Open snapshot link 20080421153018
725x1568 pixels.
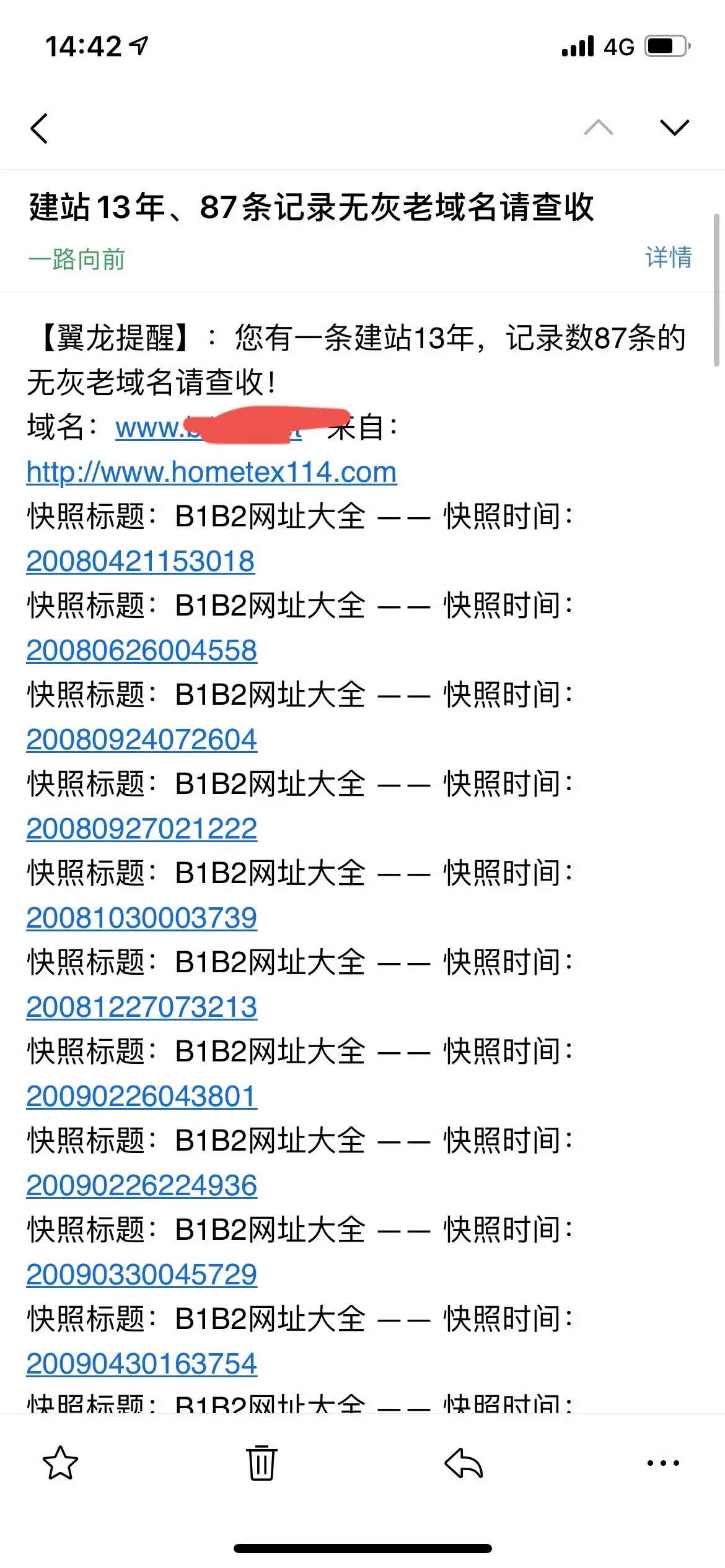141,562
